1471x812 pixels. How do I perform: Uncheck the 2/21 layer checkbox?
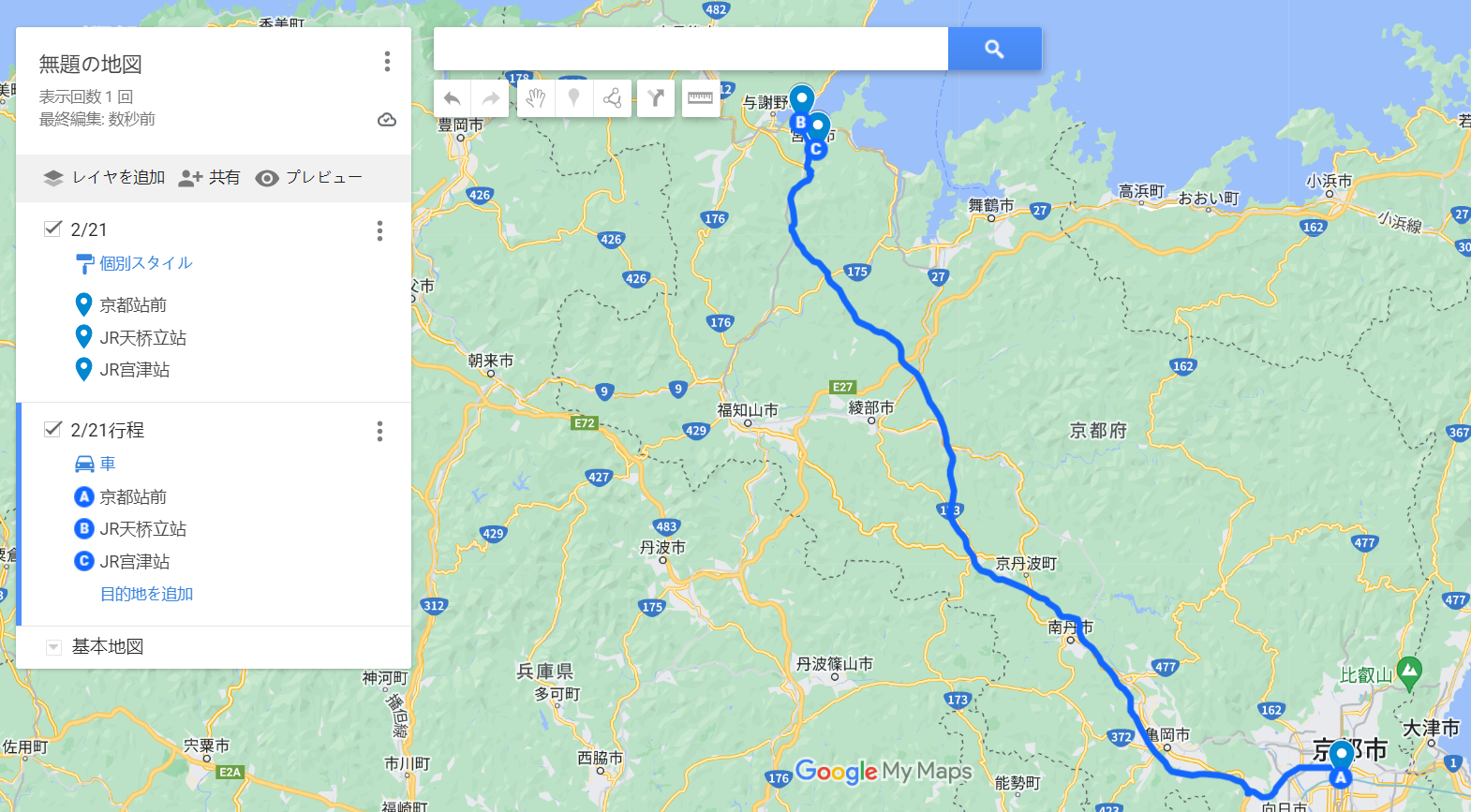coord(53,229)
